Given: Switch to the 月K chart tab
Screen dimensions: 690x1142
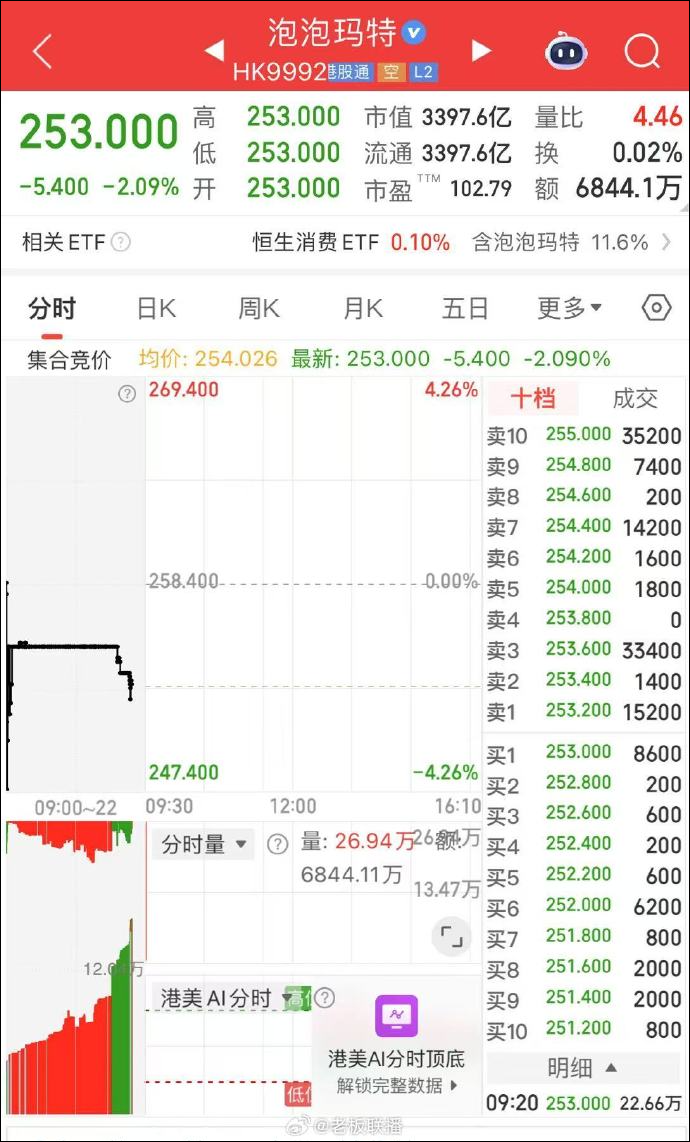Looking at the screenshot, I should (362, 309).
